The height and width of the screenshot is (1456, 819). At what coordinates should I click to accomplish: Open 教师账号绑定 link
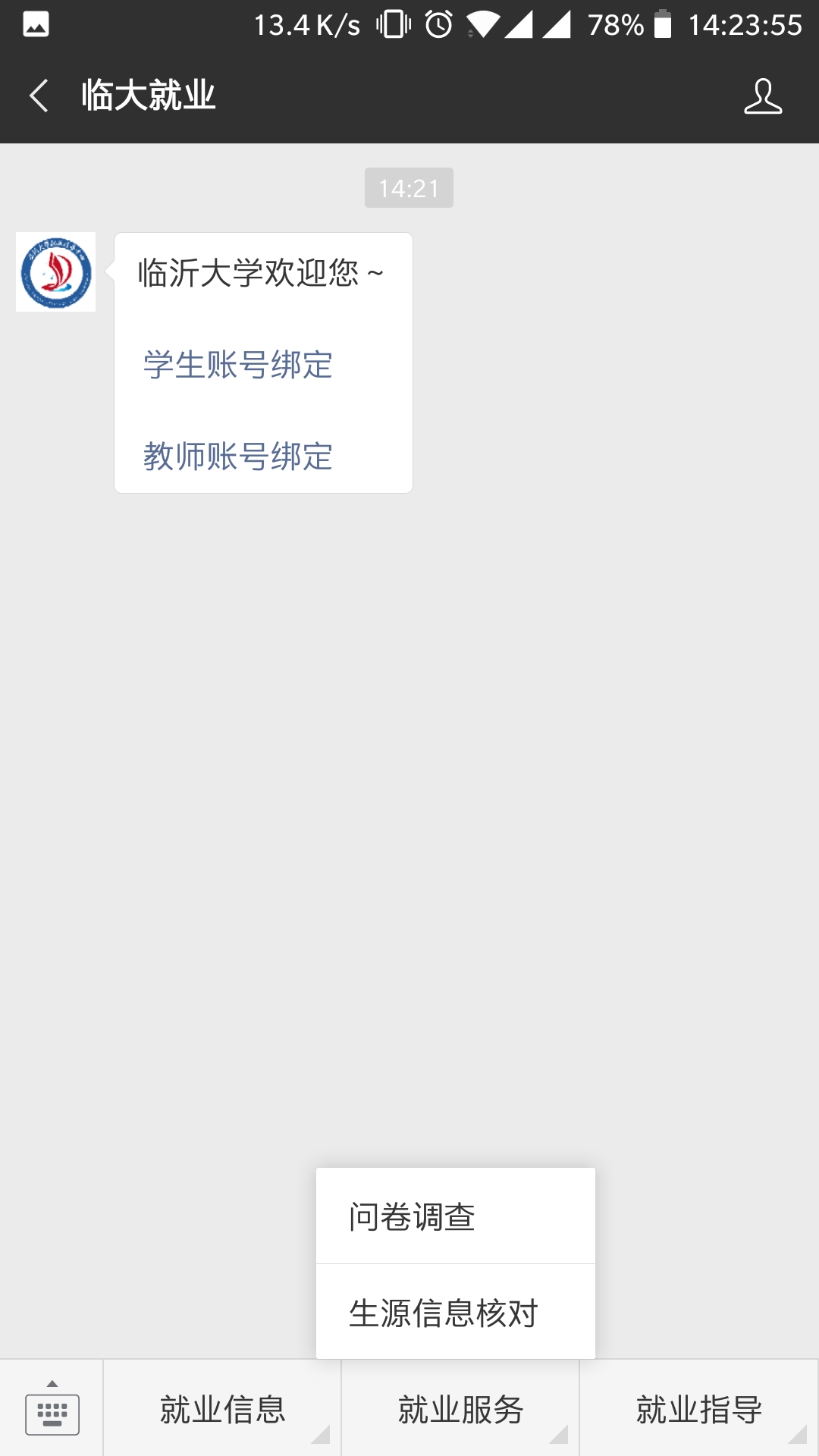point(238,457)
